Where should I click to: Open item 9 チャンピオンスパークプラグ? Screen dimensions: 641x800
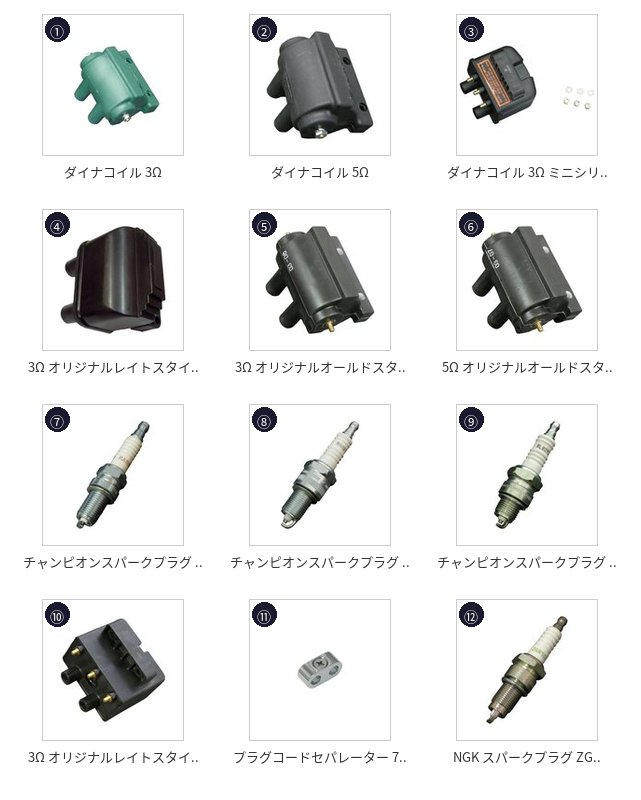[527, 475]
